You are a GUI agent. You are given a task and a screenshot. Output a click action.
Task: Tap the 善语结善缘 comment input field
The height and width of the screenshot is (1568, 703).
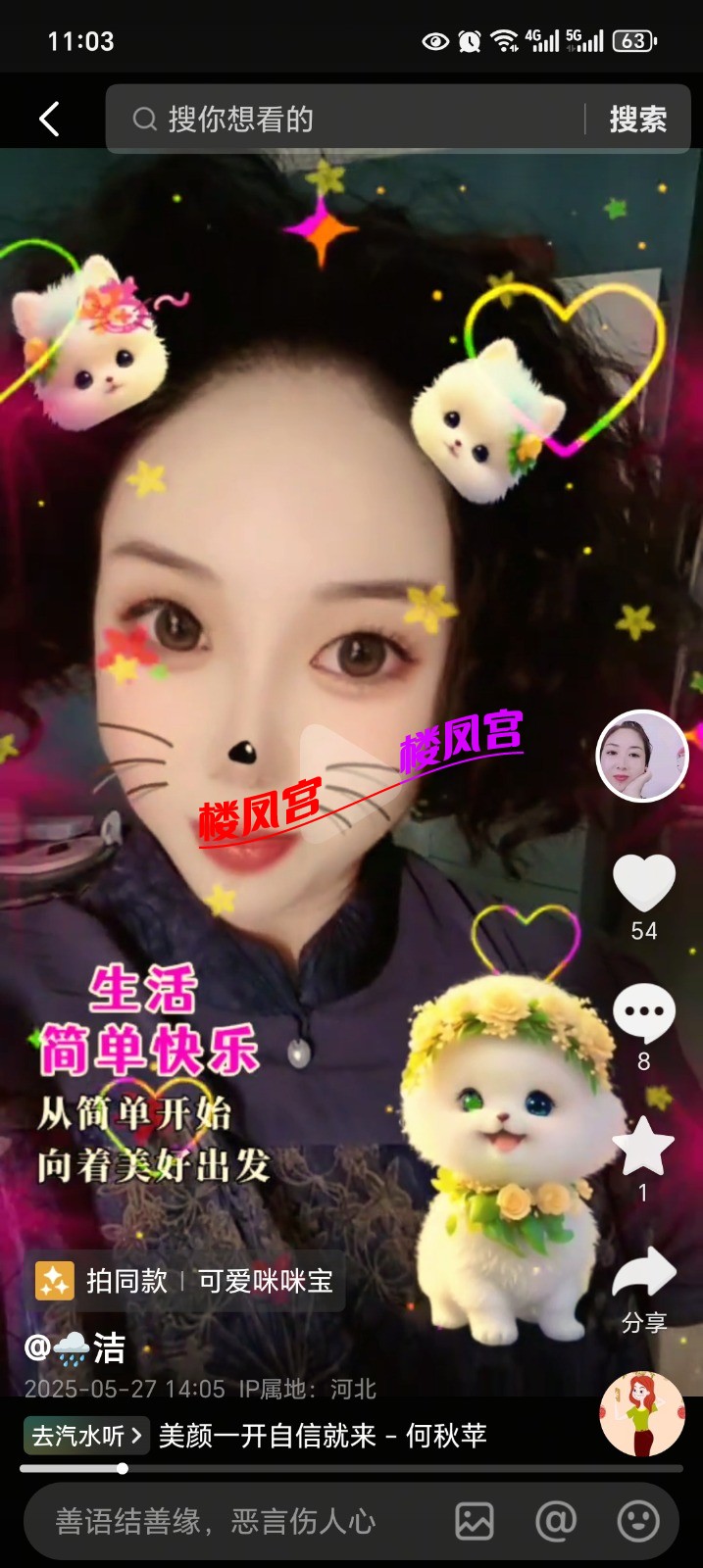pyautogui.click(x=235, y=1521)
